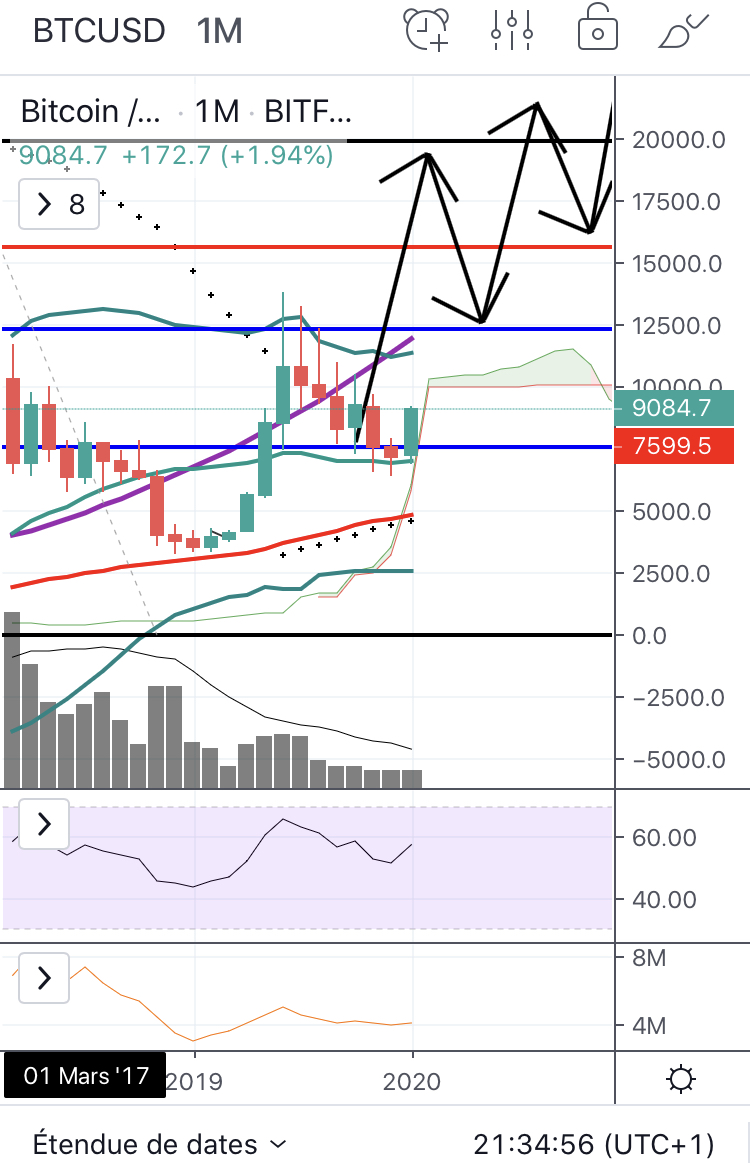Open chart axis settings gear

click(681, 1079)
